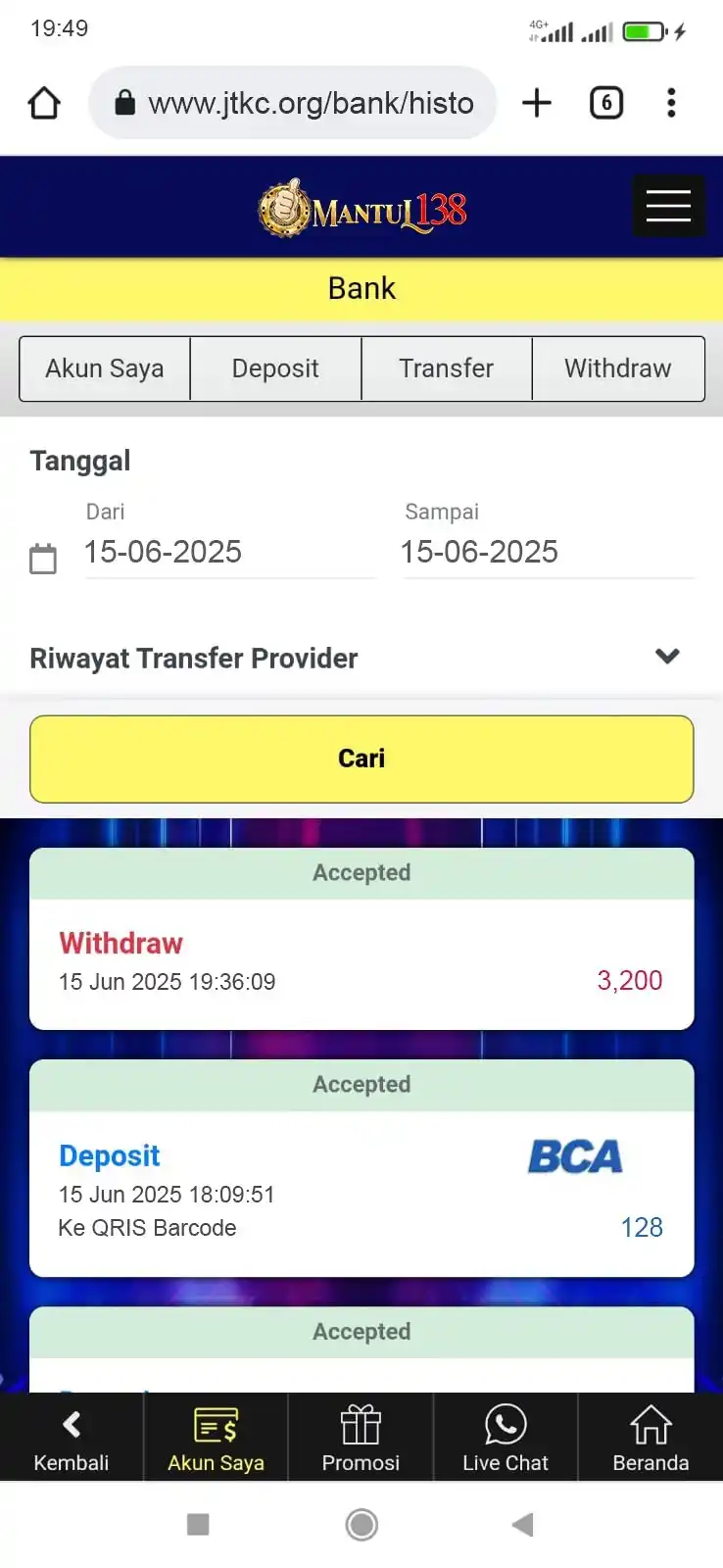The image size is (723, 1568).
Task: Go back with Kembali
Action: tap(72, 1438)
